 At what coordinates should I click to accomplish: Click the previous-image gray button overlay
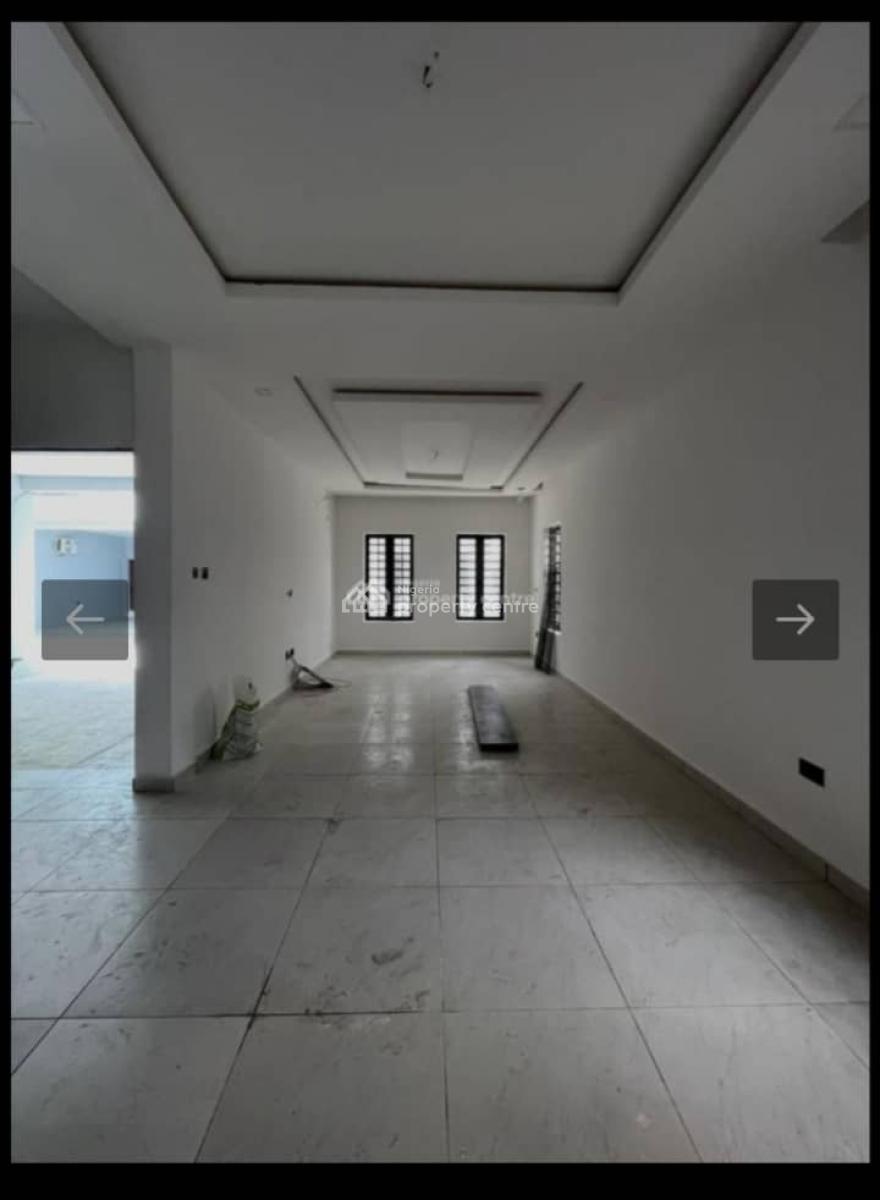(x=84, y=619)
